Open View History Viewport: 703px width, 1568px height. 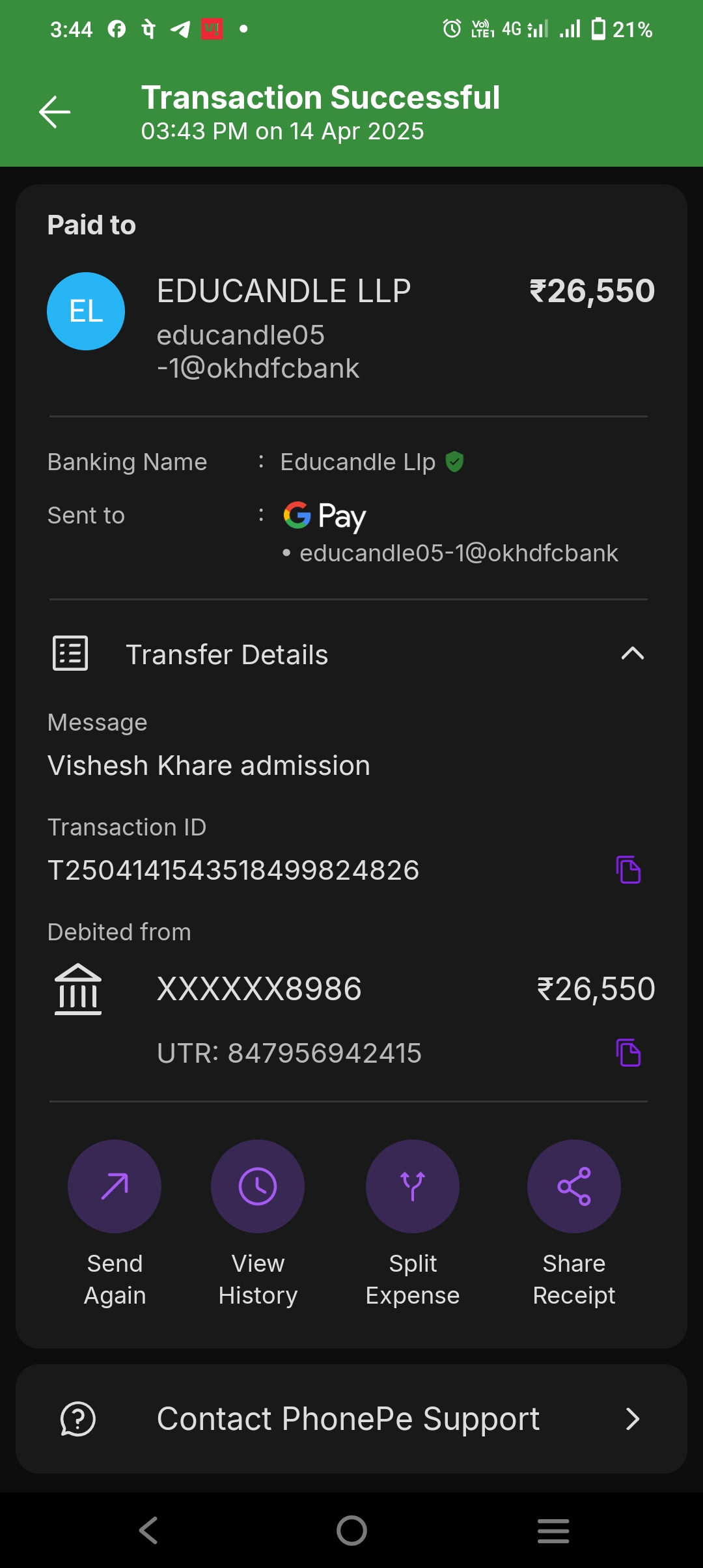click(x=258, y=1186)
